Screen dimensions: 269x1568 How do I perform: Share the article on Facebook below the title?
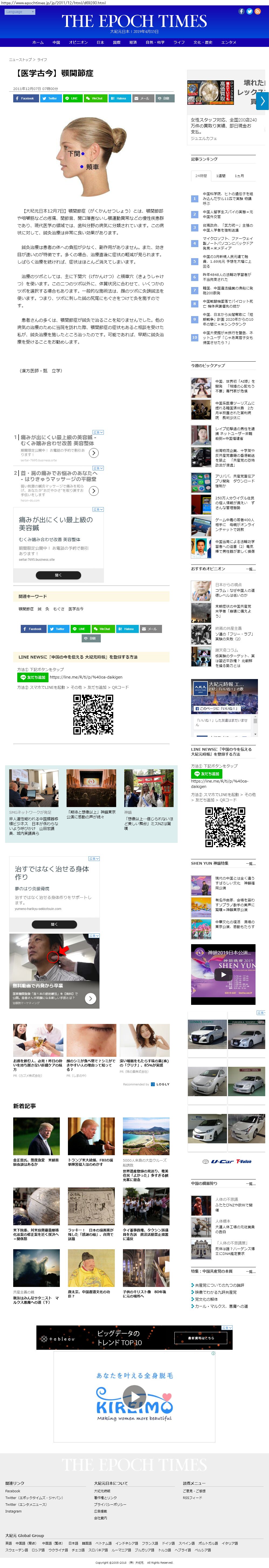click(x=26, y=98)
